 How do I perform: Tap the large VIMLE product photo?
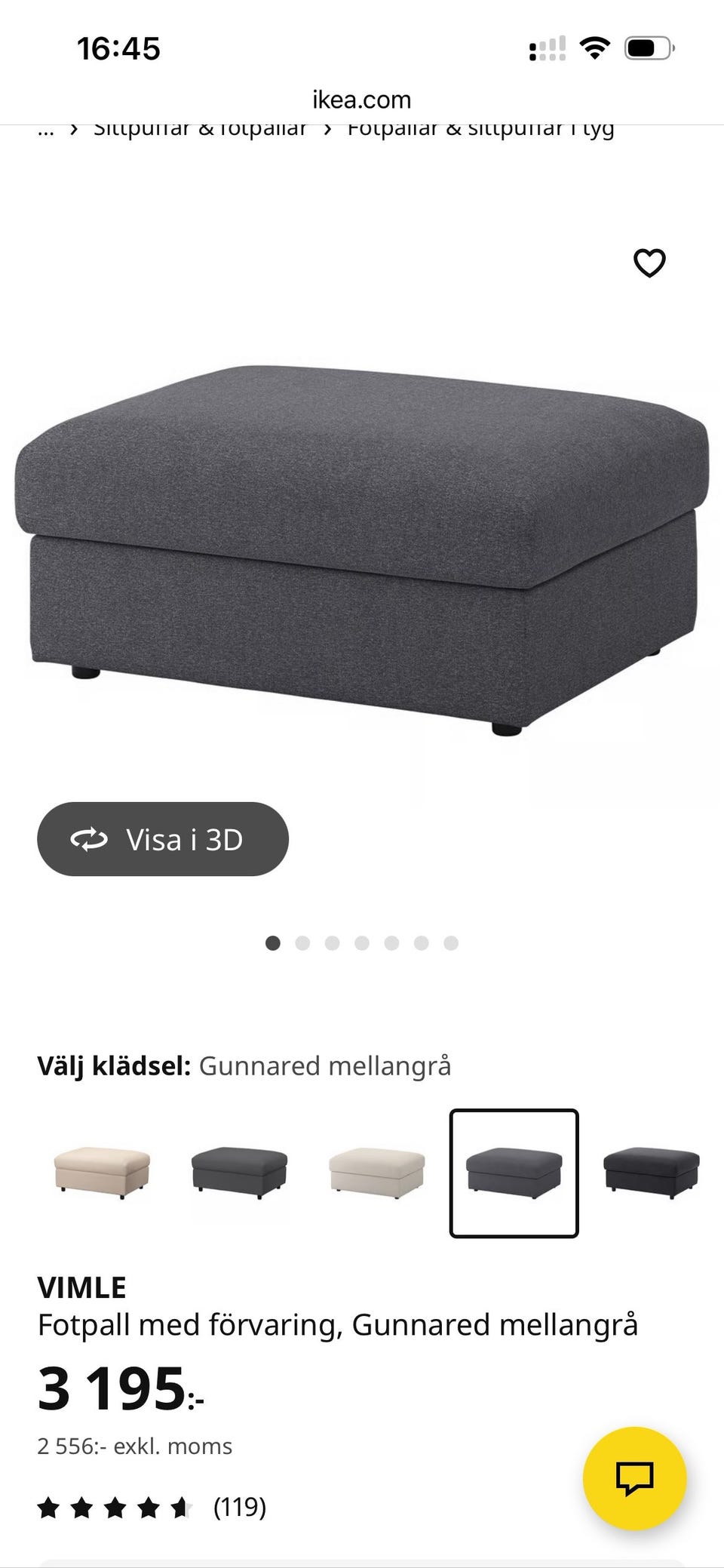[x=362, y=543]
